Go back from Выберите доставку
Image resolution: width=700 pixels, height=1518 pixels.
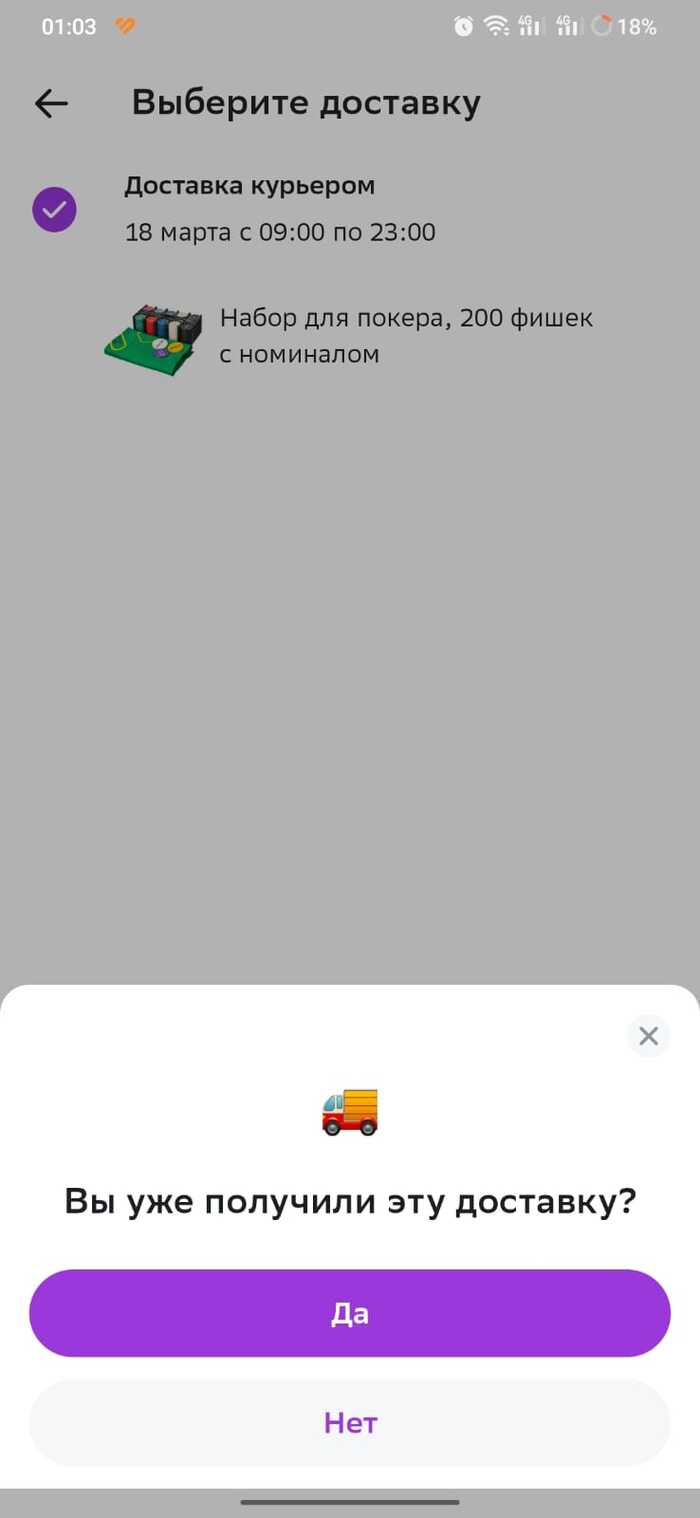51,103
